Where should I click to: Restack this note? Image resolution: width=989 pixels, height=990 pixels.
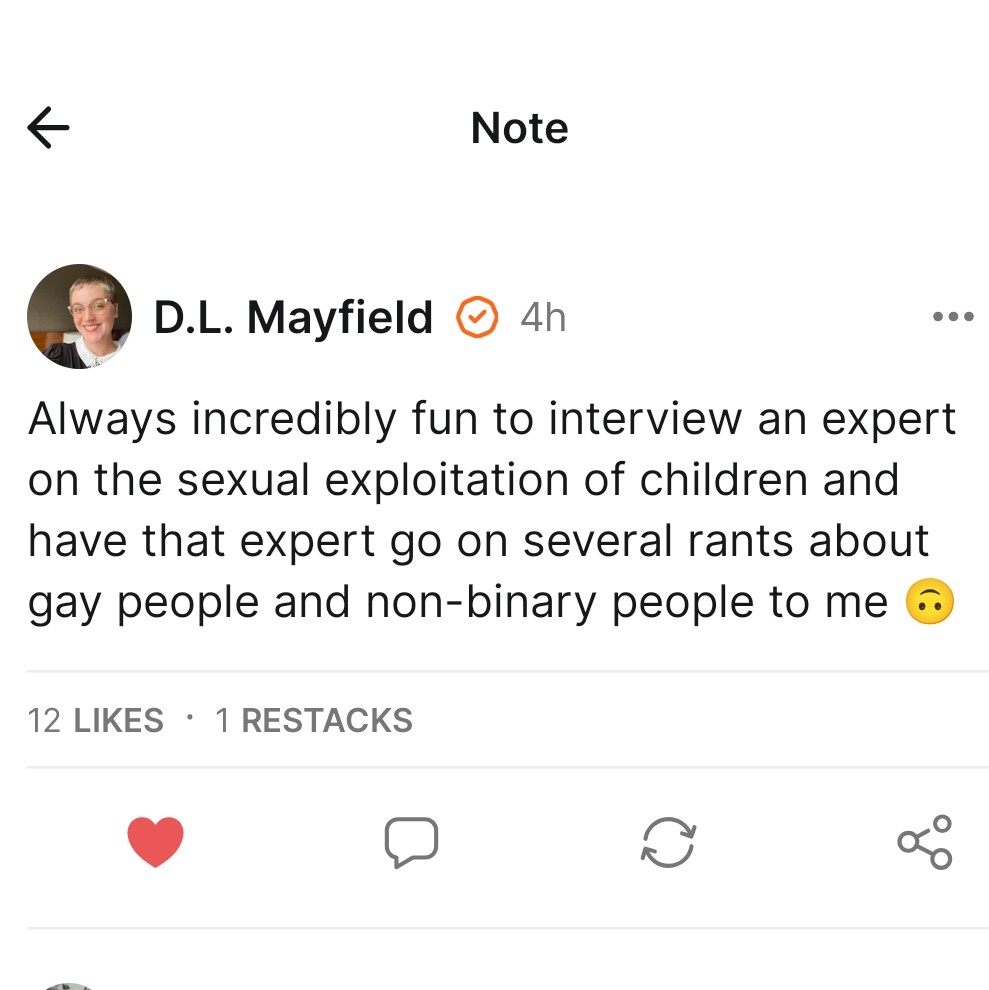pyautogui.click(x=667, y=842)
